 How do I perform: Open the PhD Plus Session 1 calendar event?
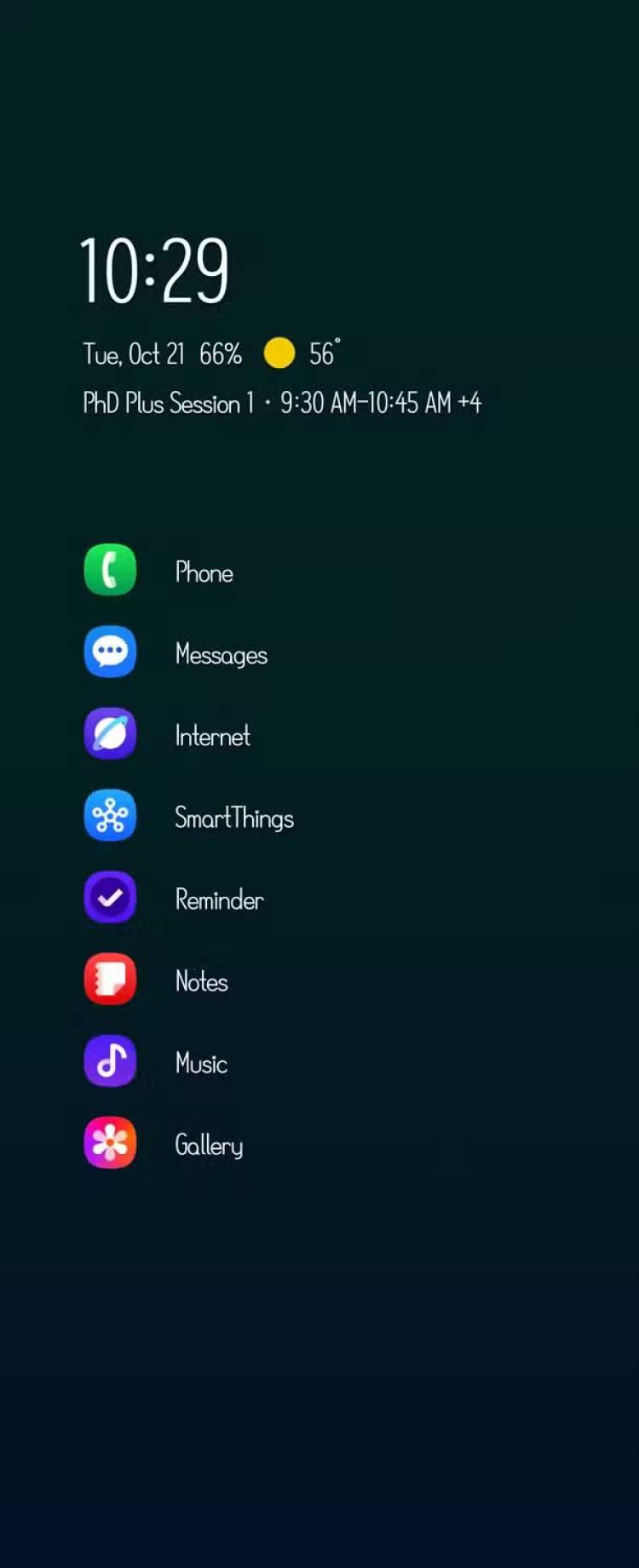tap(281, 403)
